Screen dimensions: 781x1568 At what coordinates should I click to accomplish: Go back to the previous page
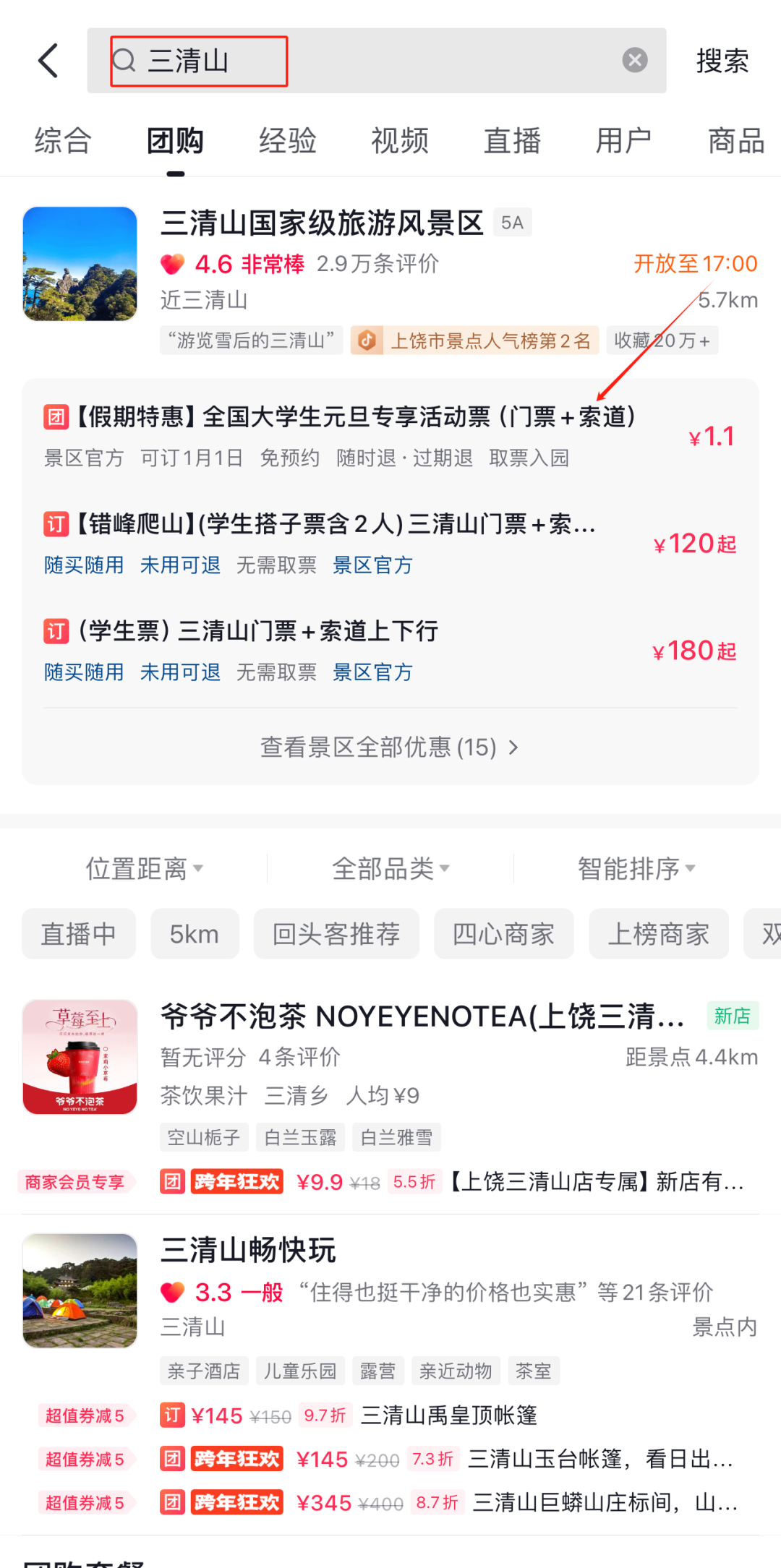48,61
